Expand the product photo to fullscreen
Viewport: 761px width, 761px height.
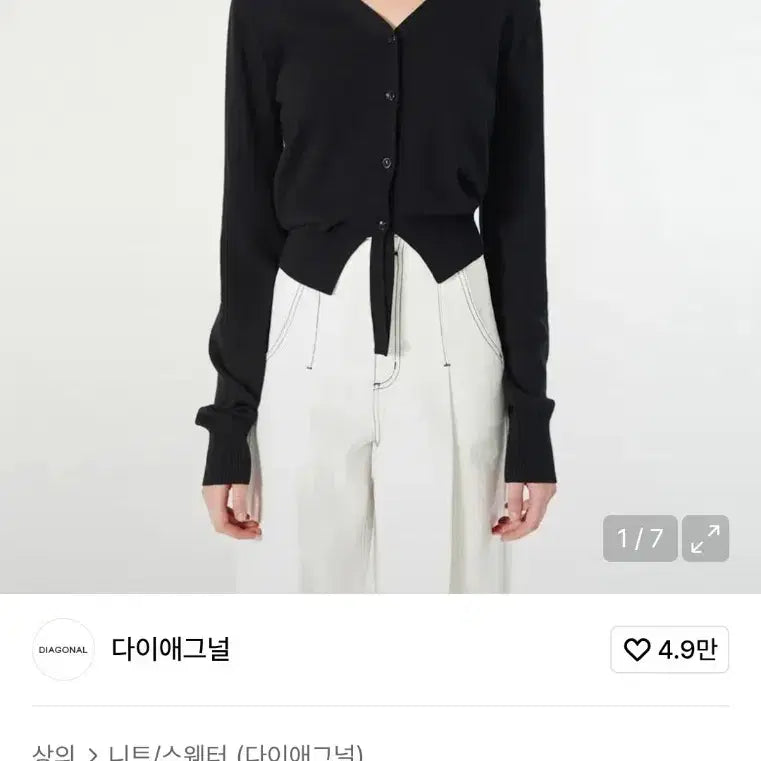tap(705, 538)
